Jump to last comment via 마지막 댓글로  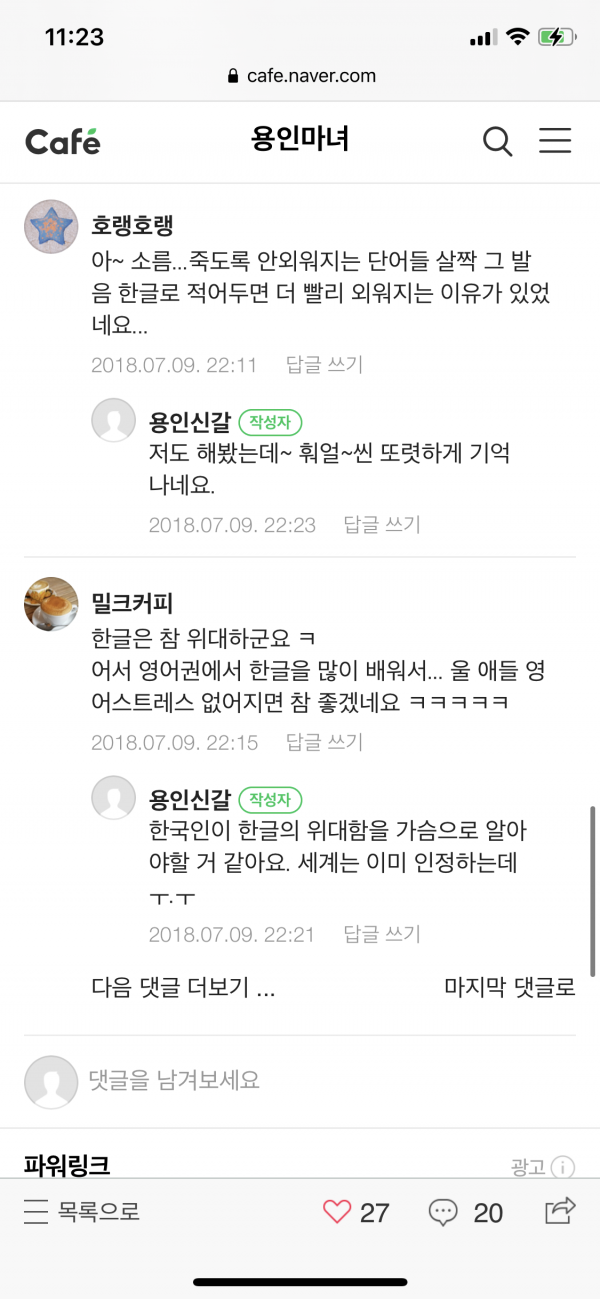(x=509, y=988)
